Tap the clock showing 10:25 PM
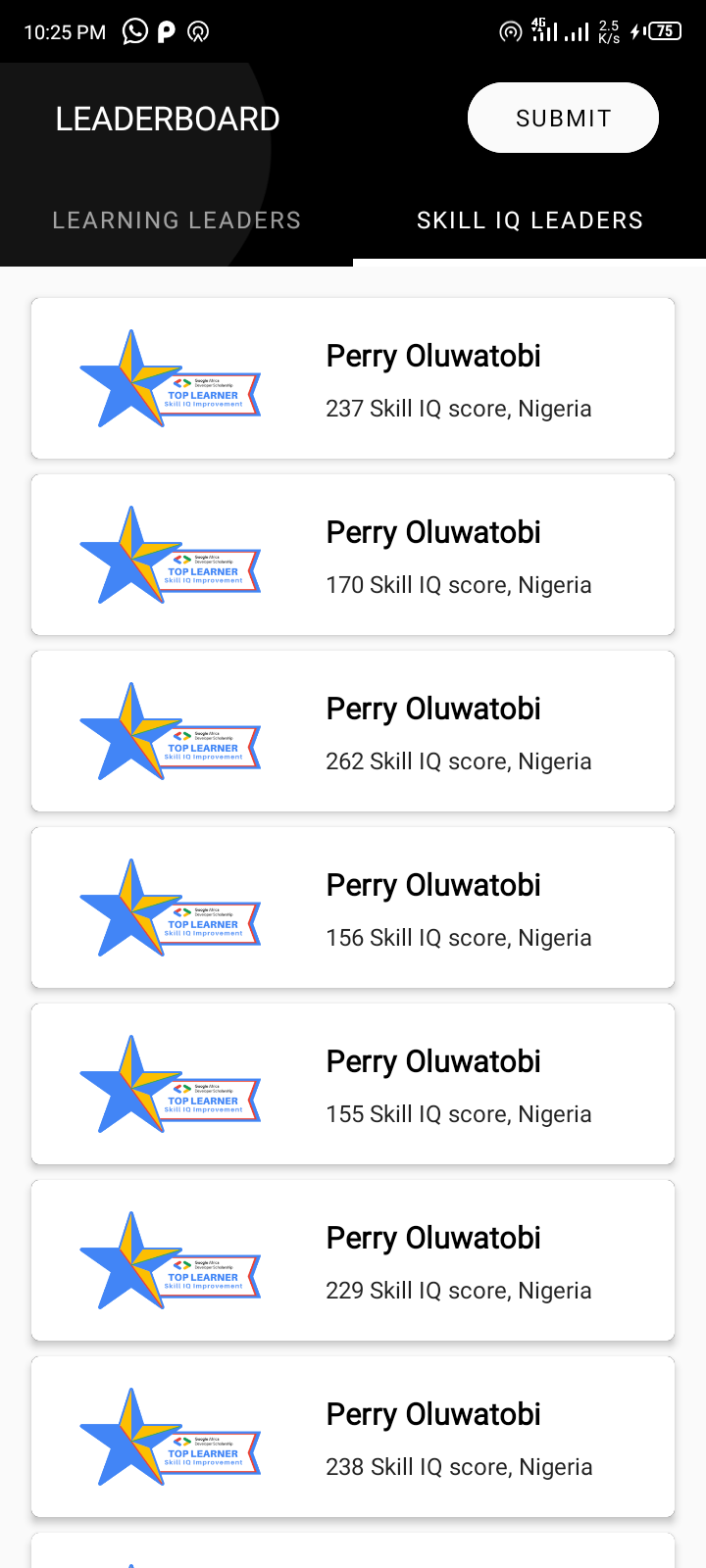Screen dimensions: 706x1568 point(64,30)
